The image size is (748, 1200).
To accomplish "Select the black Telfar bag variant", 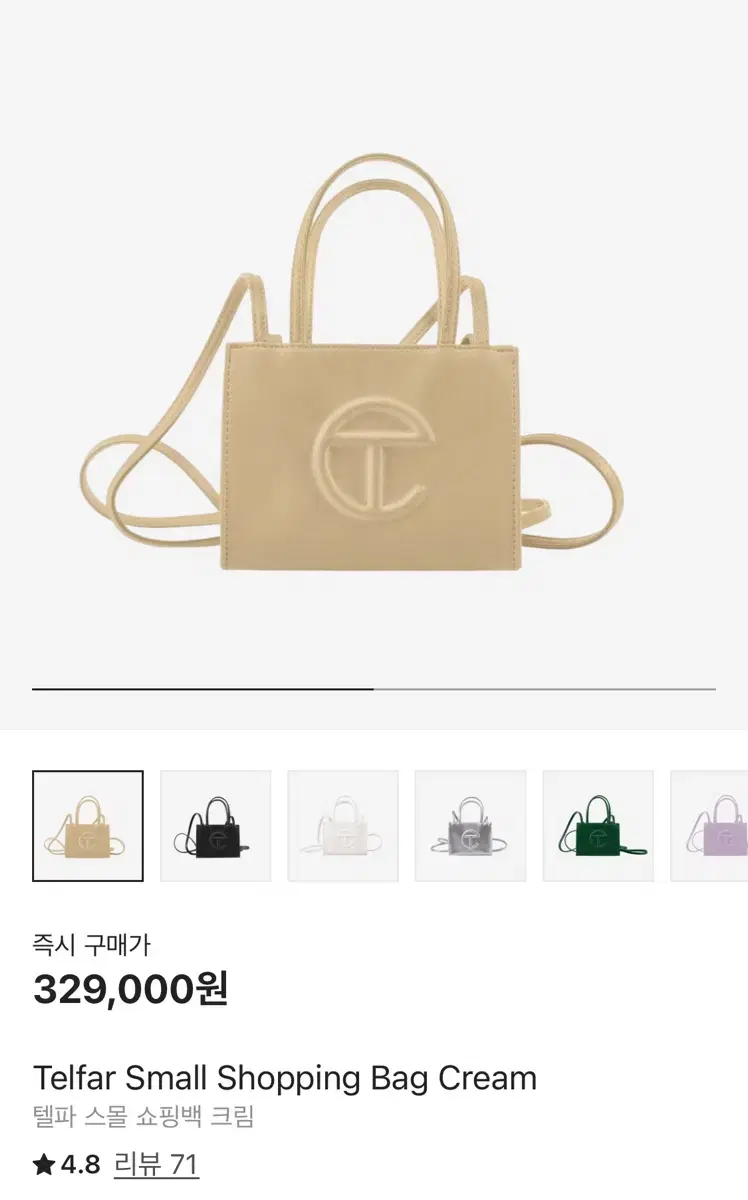I will (215, 825).
